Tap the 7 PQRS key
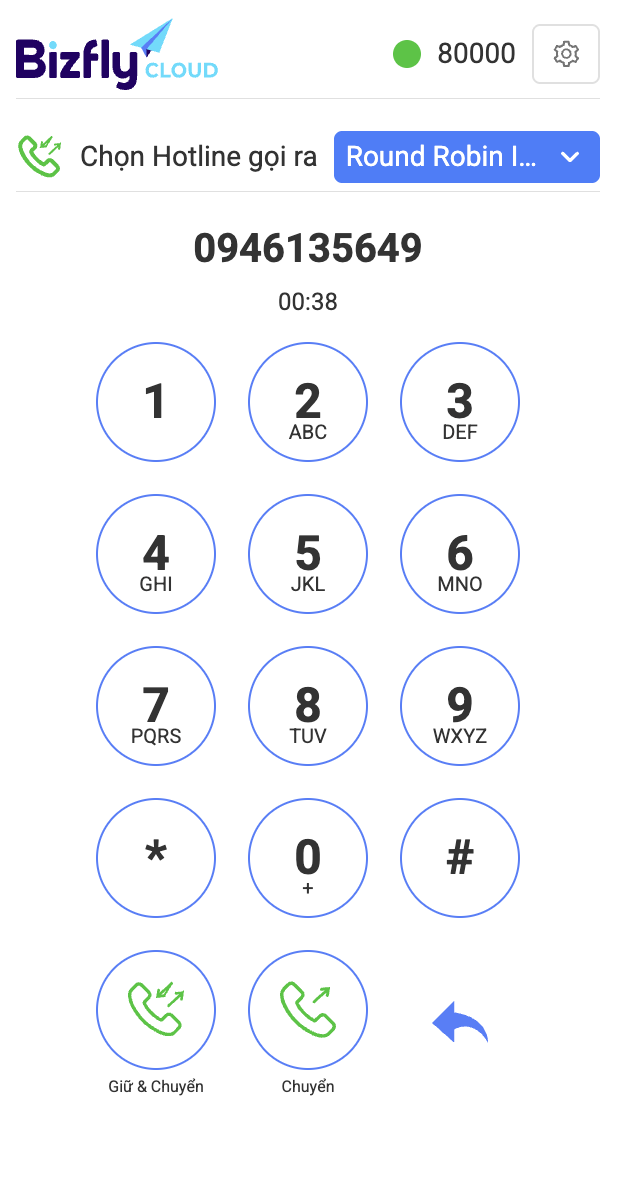Viewport: 624px width, 1190px height. [x=156, y=706]
